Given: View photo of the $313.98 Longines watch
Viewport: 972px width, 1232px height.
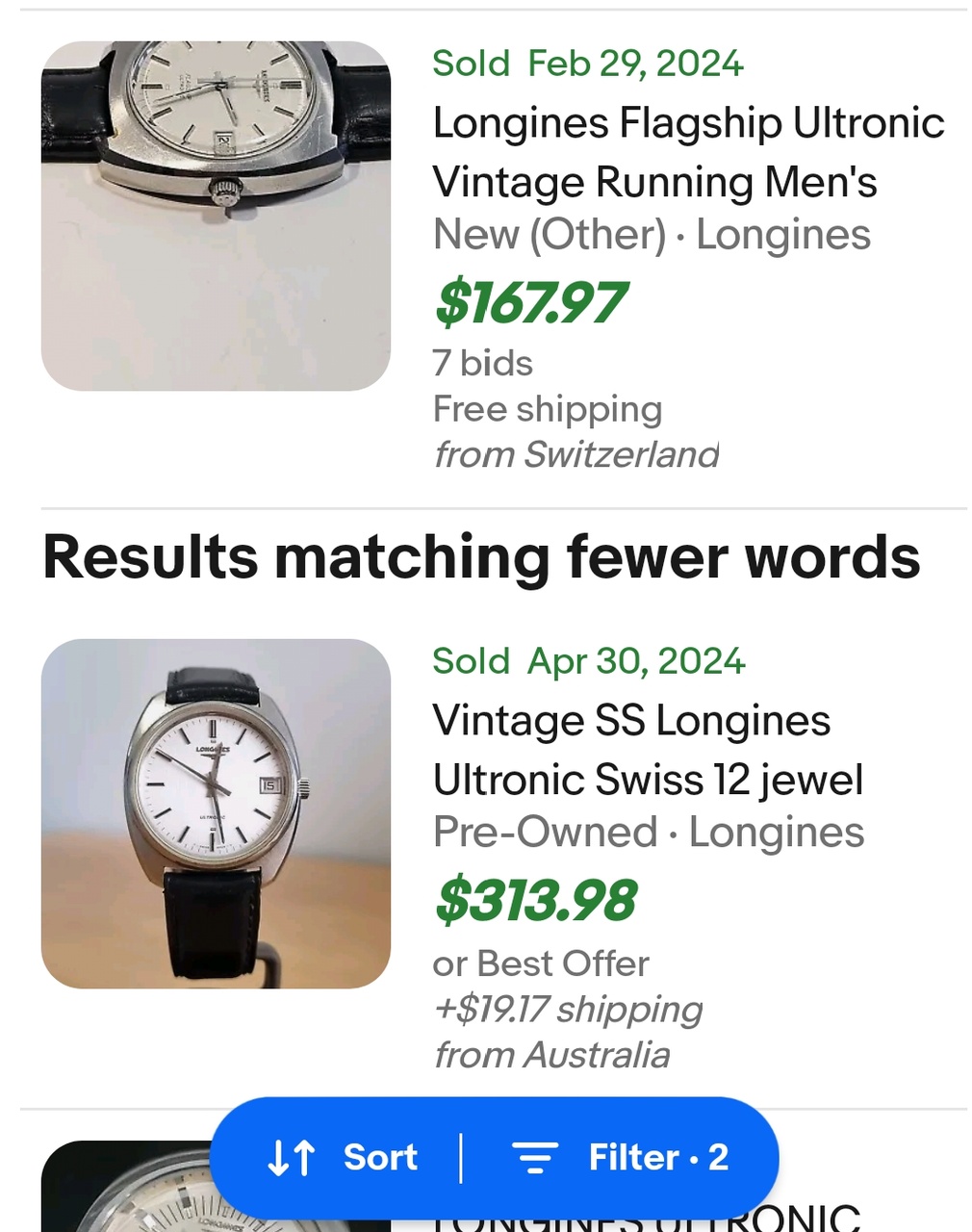Looking at the screenshot, I should (216, 813).
